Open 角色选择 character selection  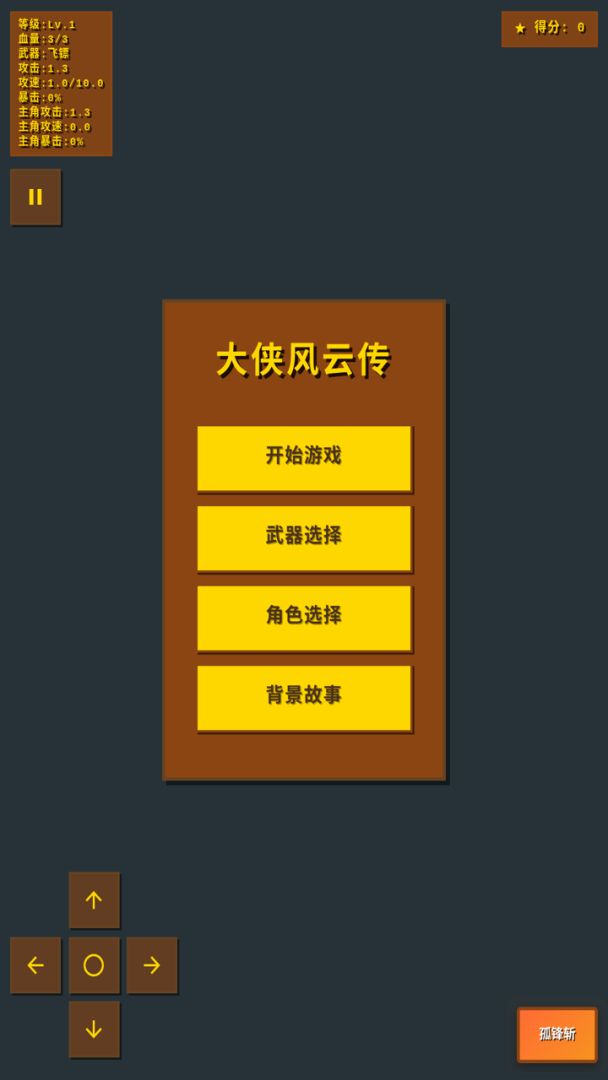304,618
